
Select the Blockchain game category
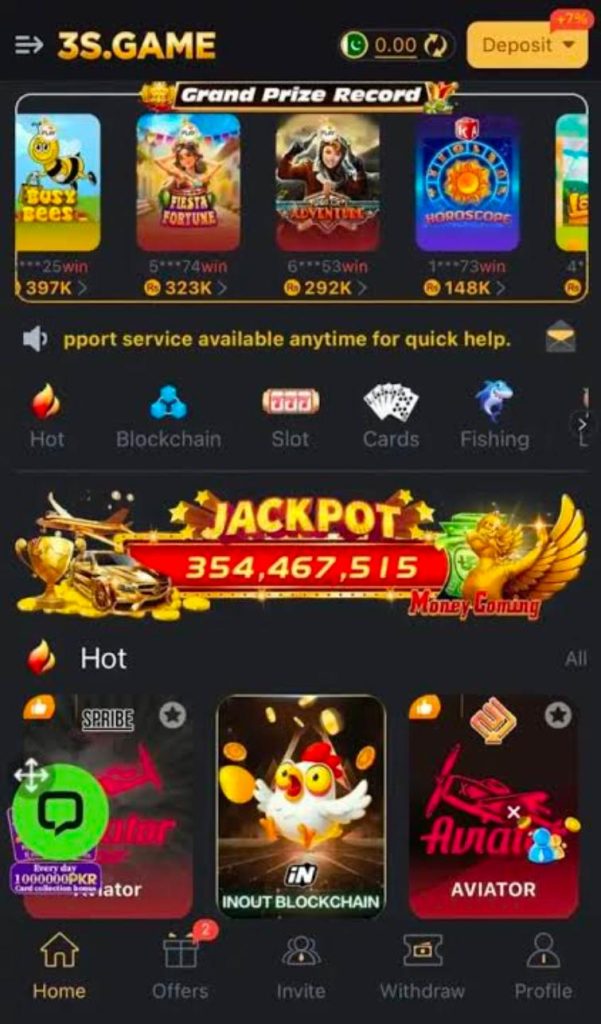(169, 416)
